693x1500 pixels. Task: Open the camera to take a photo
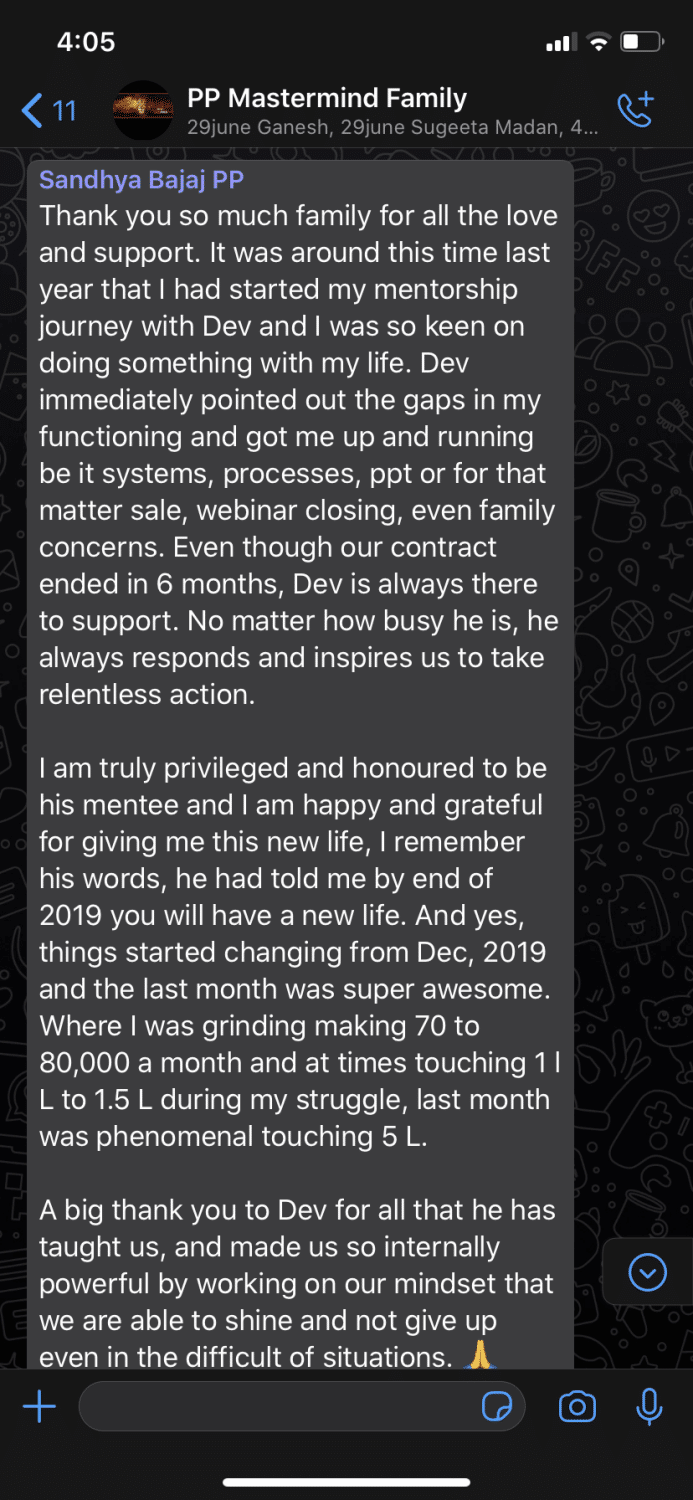pos(577,1408)
